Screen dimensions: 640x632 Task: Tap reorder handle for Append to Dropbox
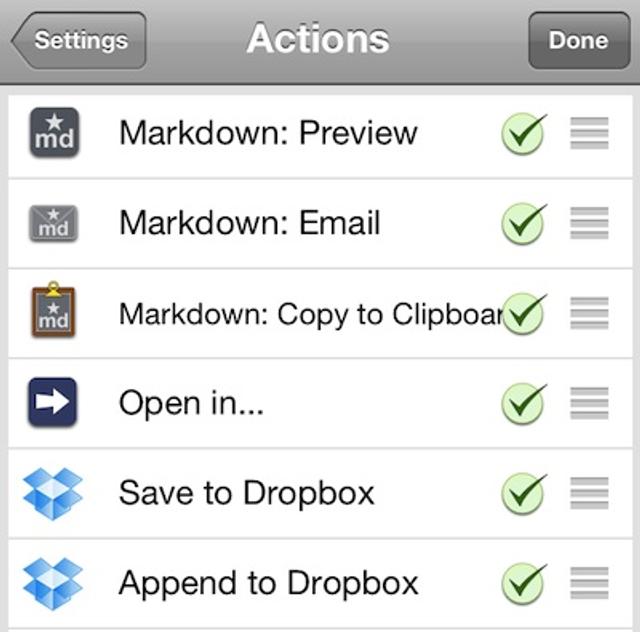point(589,583)
